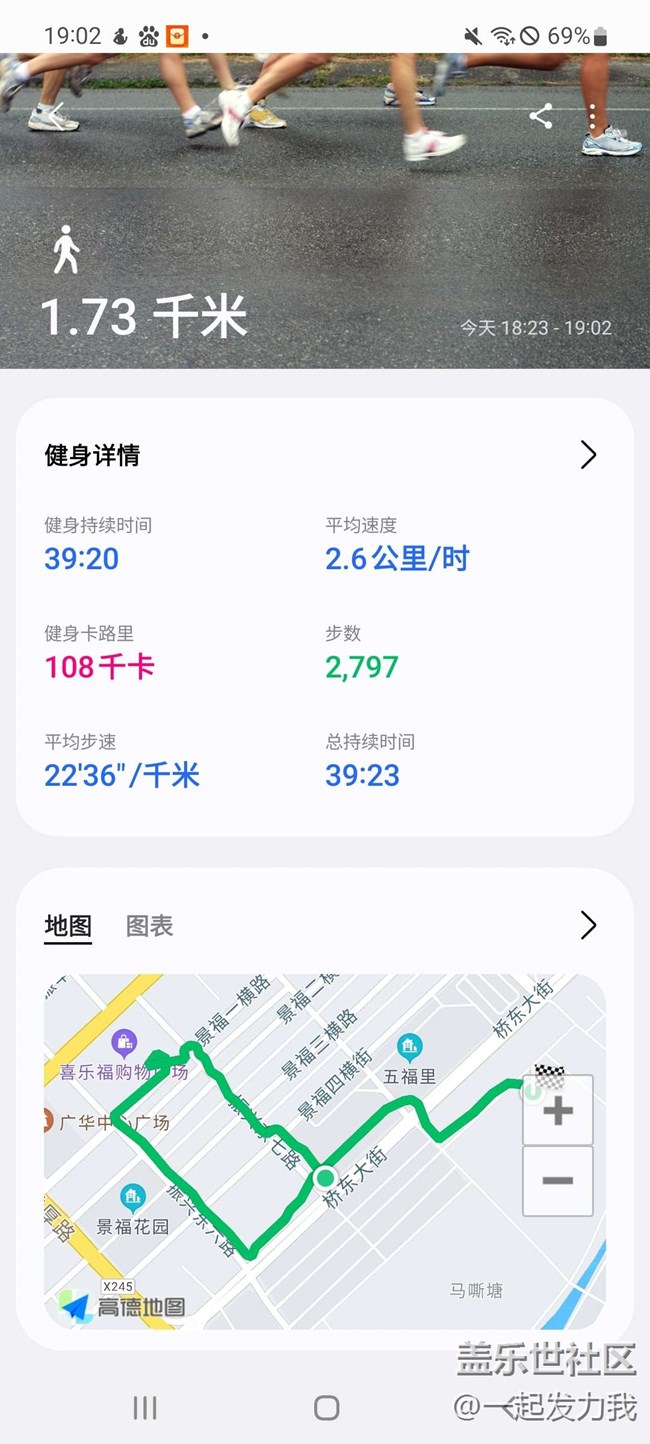Viewport: 650px width, 1444px height.
Task: Expand the 健身详情 details chevron
Action: 588,456
